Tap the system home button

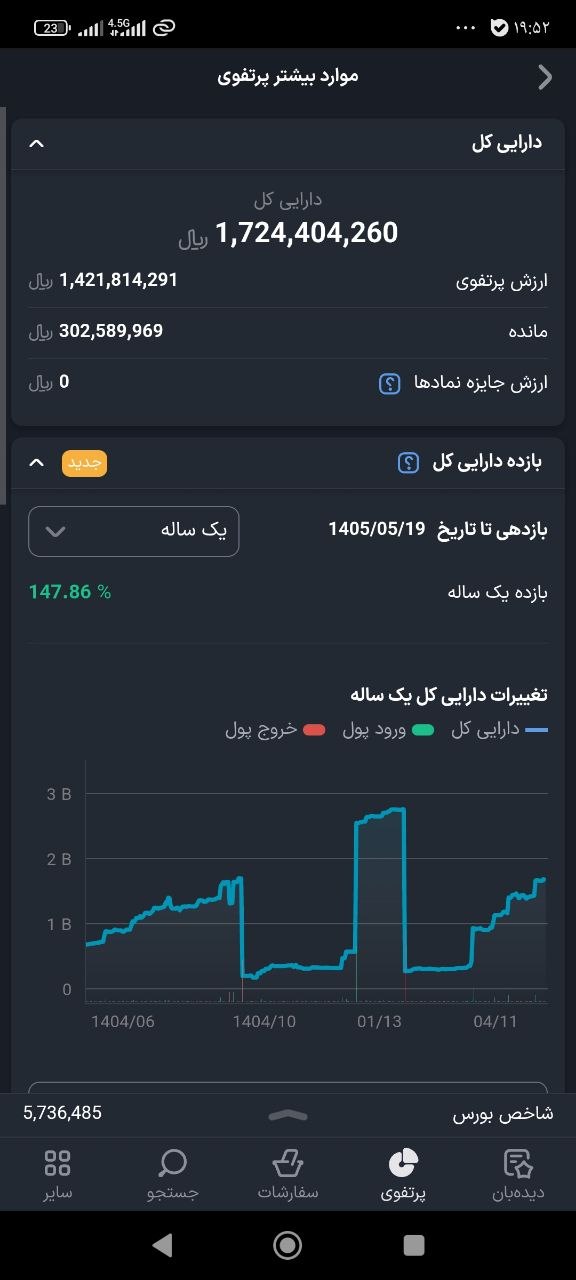click(x=288, y=1245)
